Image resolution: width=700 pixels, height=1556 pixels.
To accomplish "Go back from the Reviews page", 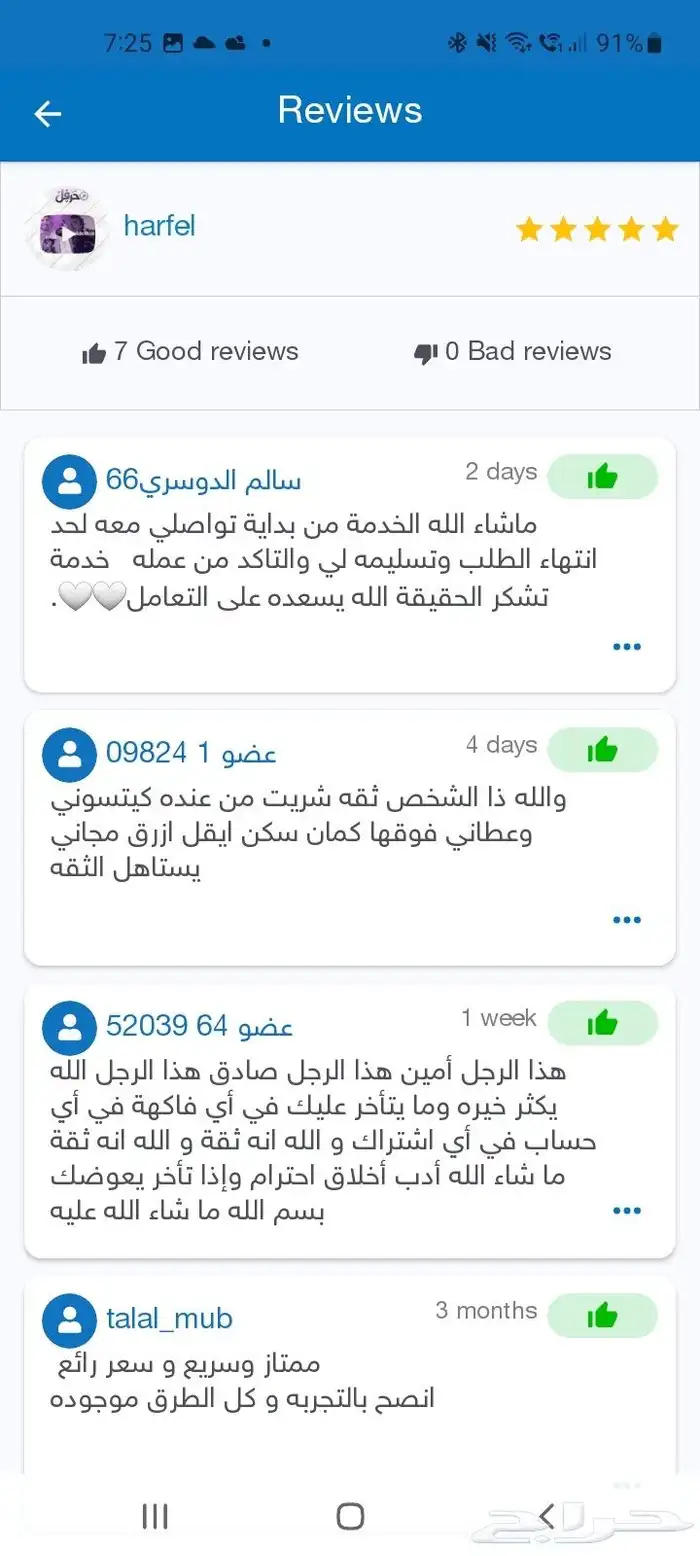I will click(x=48, y=114).
